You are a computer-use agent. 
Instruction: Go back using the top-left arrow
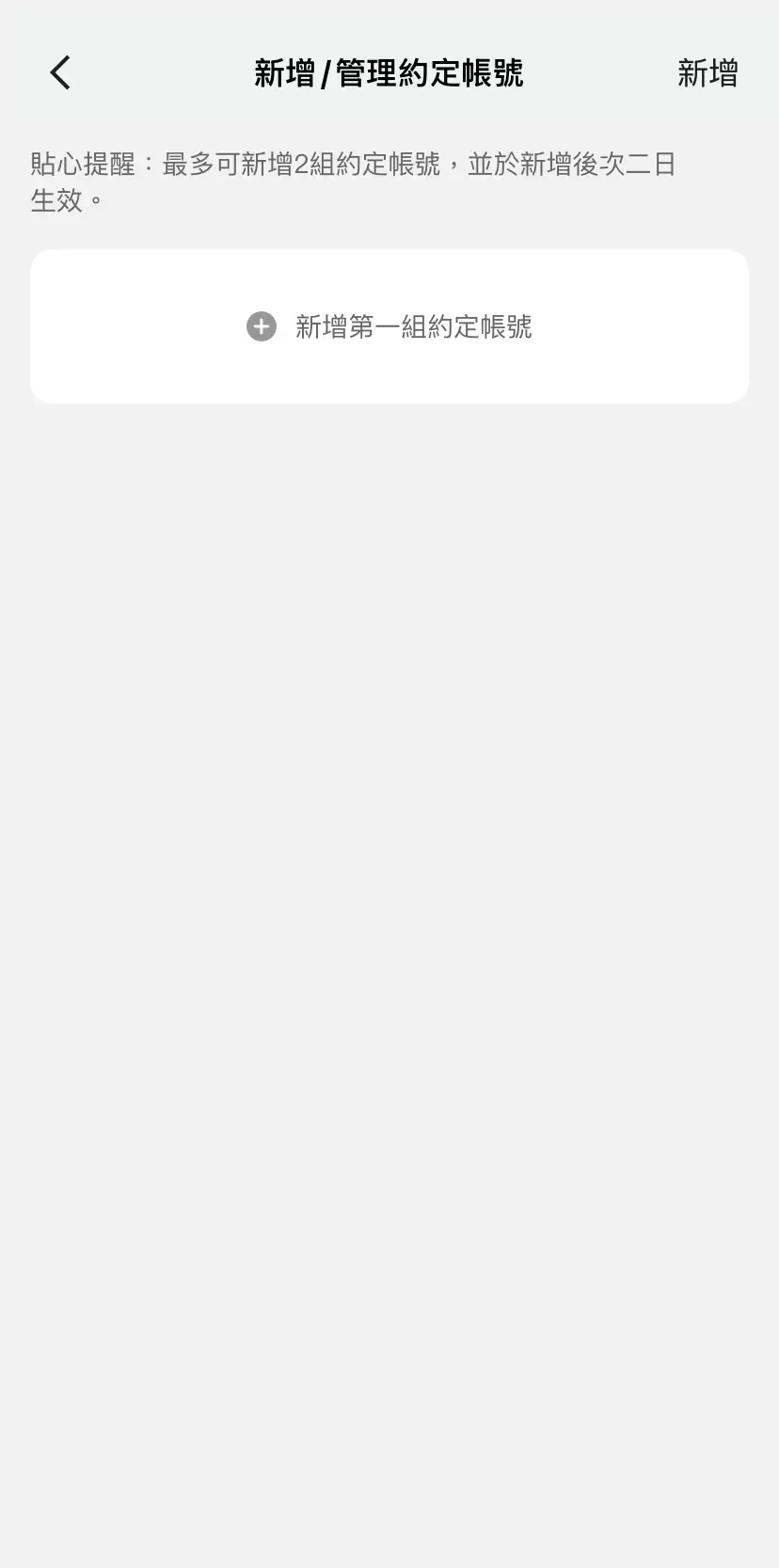tap(60, 72)
